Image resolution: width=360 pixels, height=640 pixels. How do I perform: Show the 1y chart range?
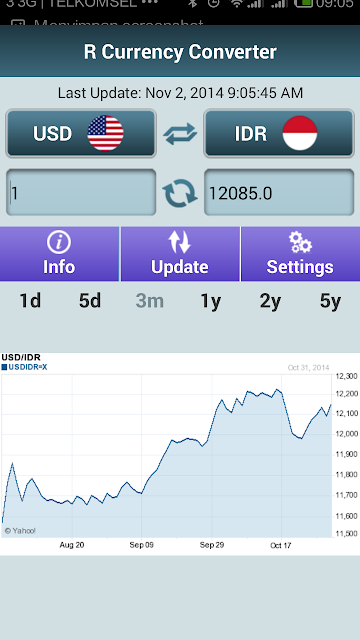coord(210,301)
